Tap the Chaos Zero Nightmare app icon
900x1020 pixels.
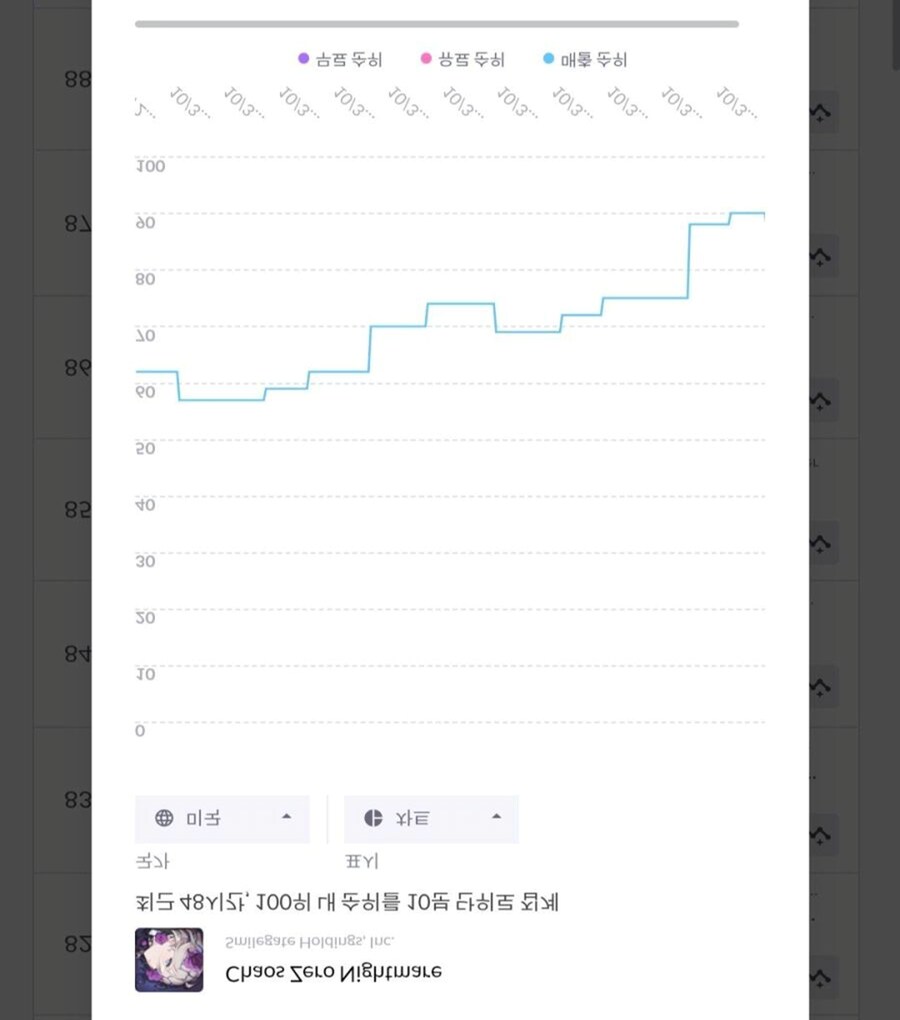point(169,966)
